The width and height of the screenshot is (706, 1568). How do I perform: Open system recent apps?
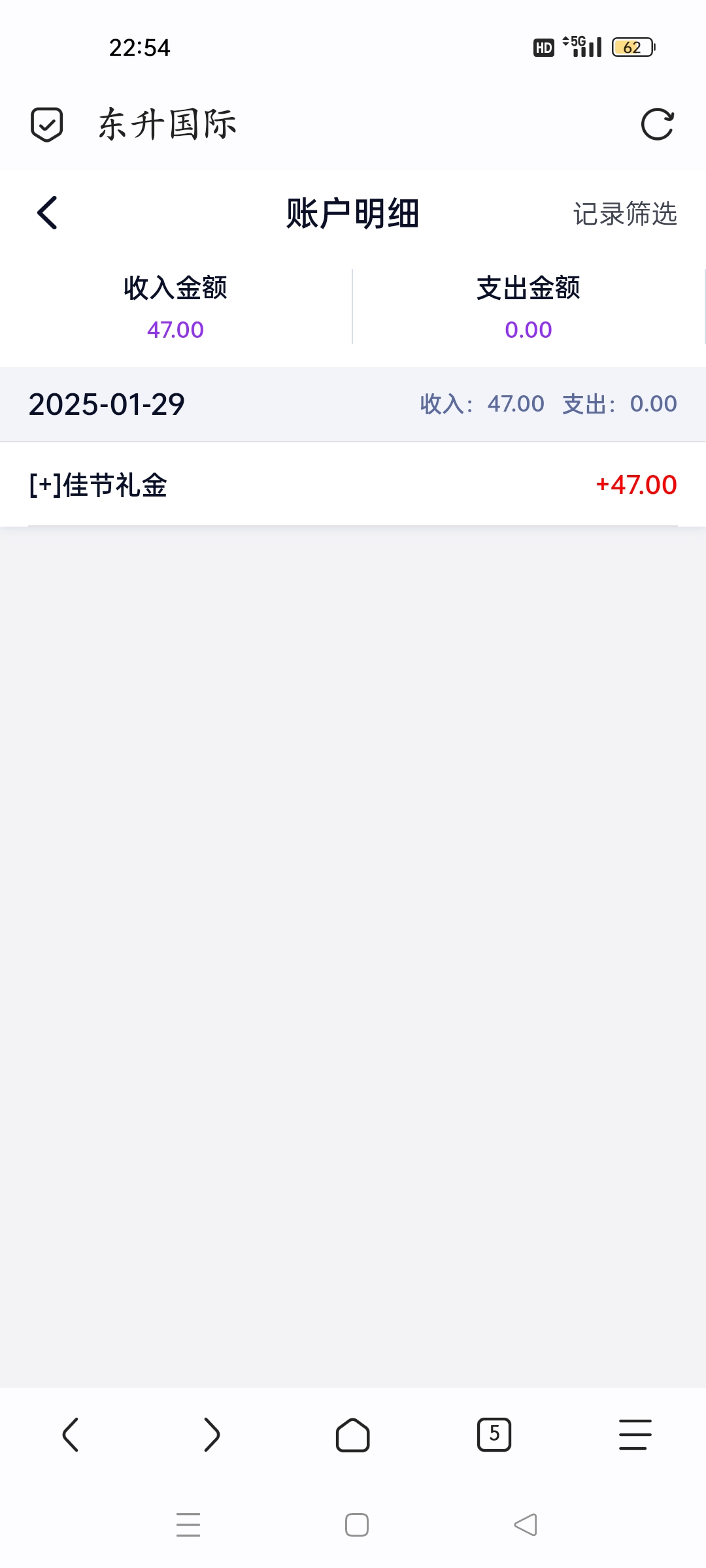pyautogui.click(x=188, y=1525)
